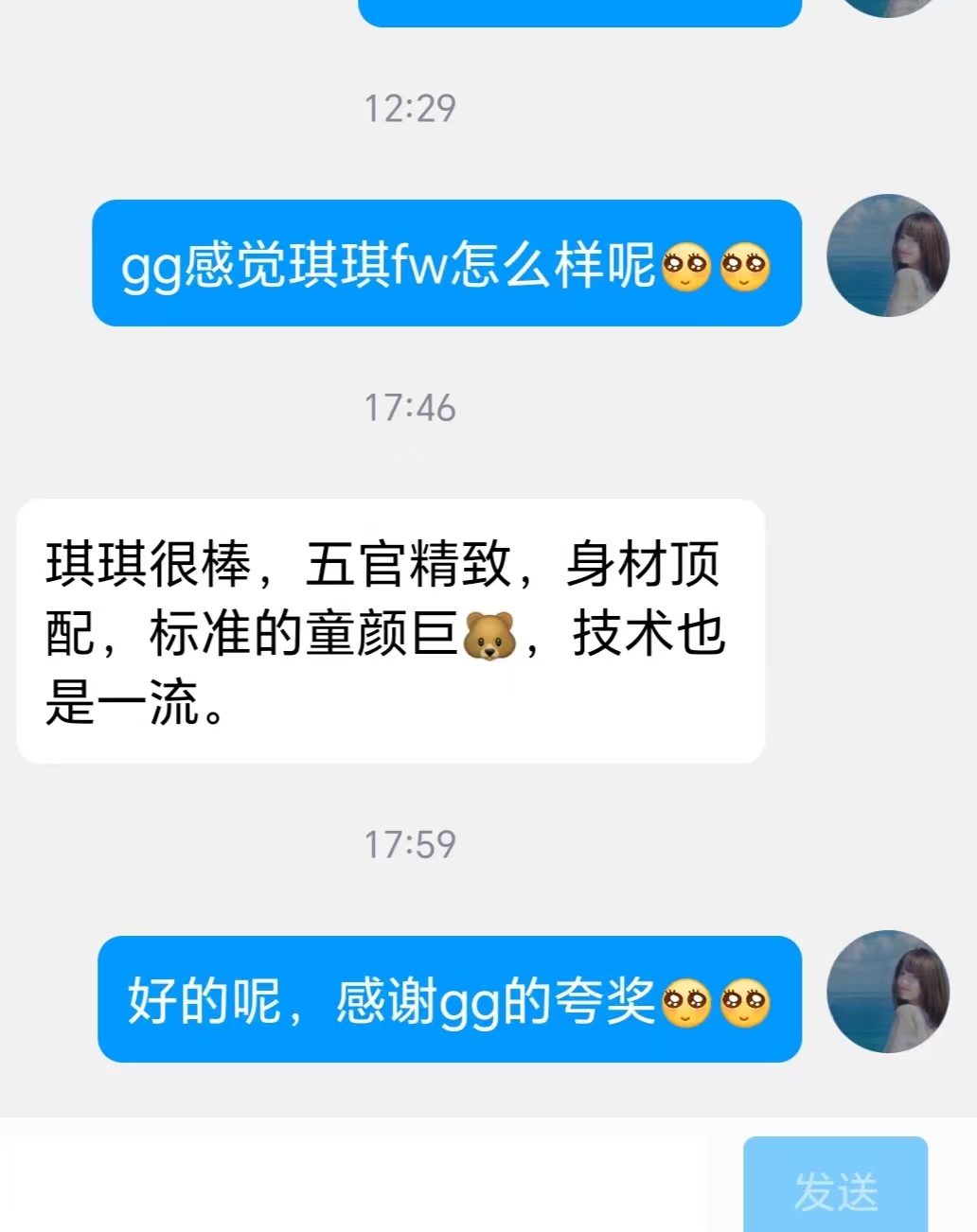Viewport: 977px width, 1232px height.
Task: Open sender's avatar beside 'gg感觉琪琪fw怎么样呢'
Action: coord(888,255)
